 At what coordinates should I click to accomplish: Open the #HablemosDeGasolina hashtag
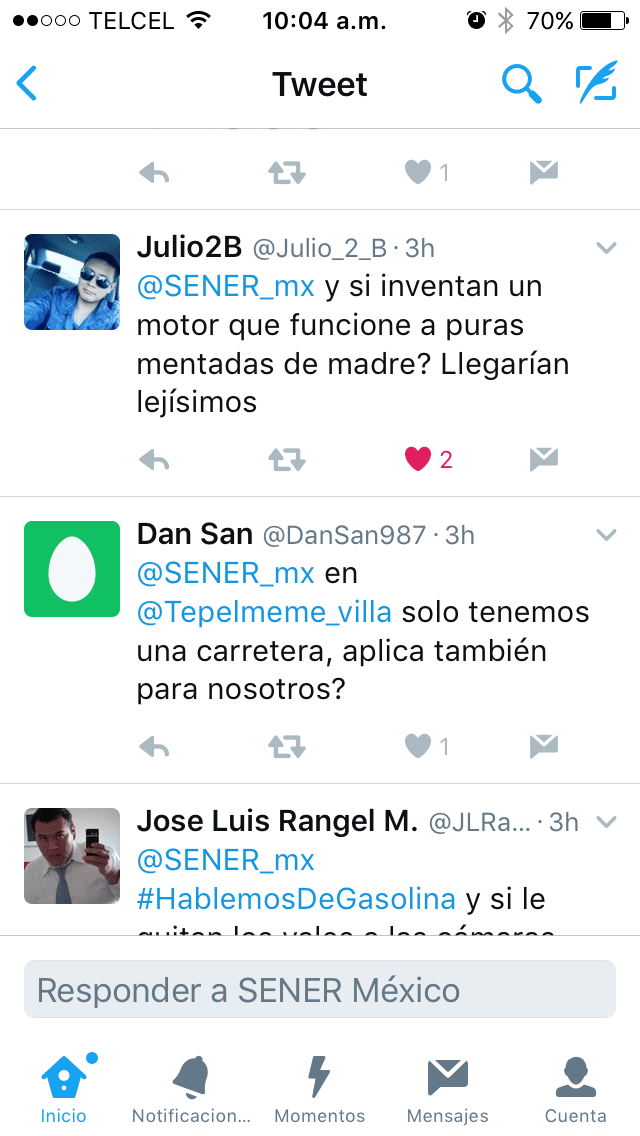[296, 898]
